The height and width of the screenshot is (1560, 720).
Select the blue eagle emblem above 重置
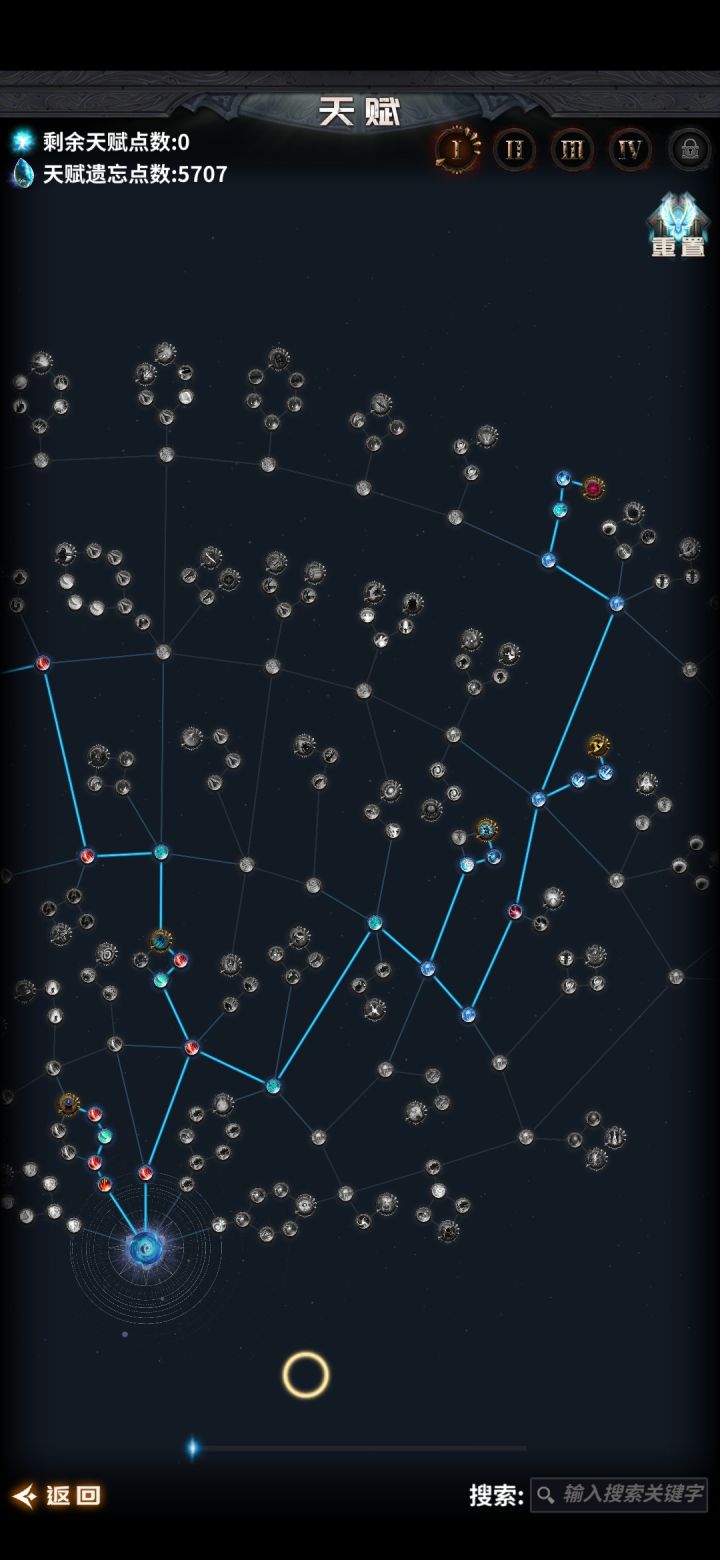(x=676, y=218)
